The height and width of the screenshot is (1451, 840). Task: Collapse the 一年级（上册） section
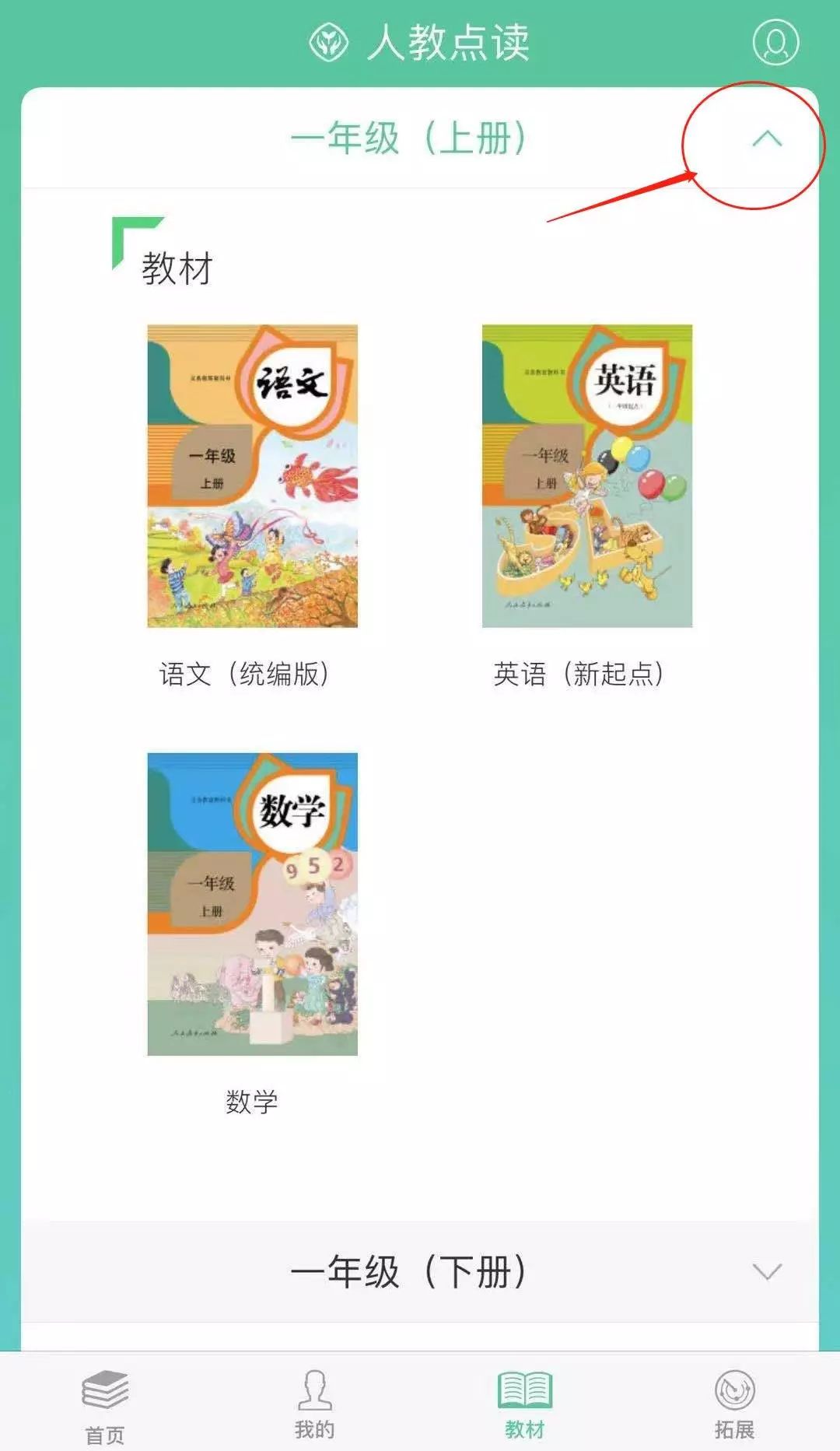click(767, 139)
